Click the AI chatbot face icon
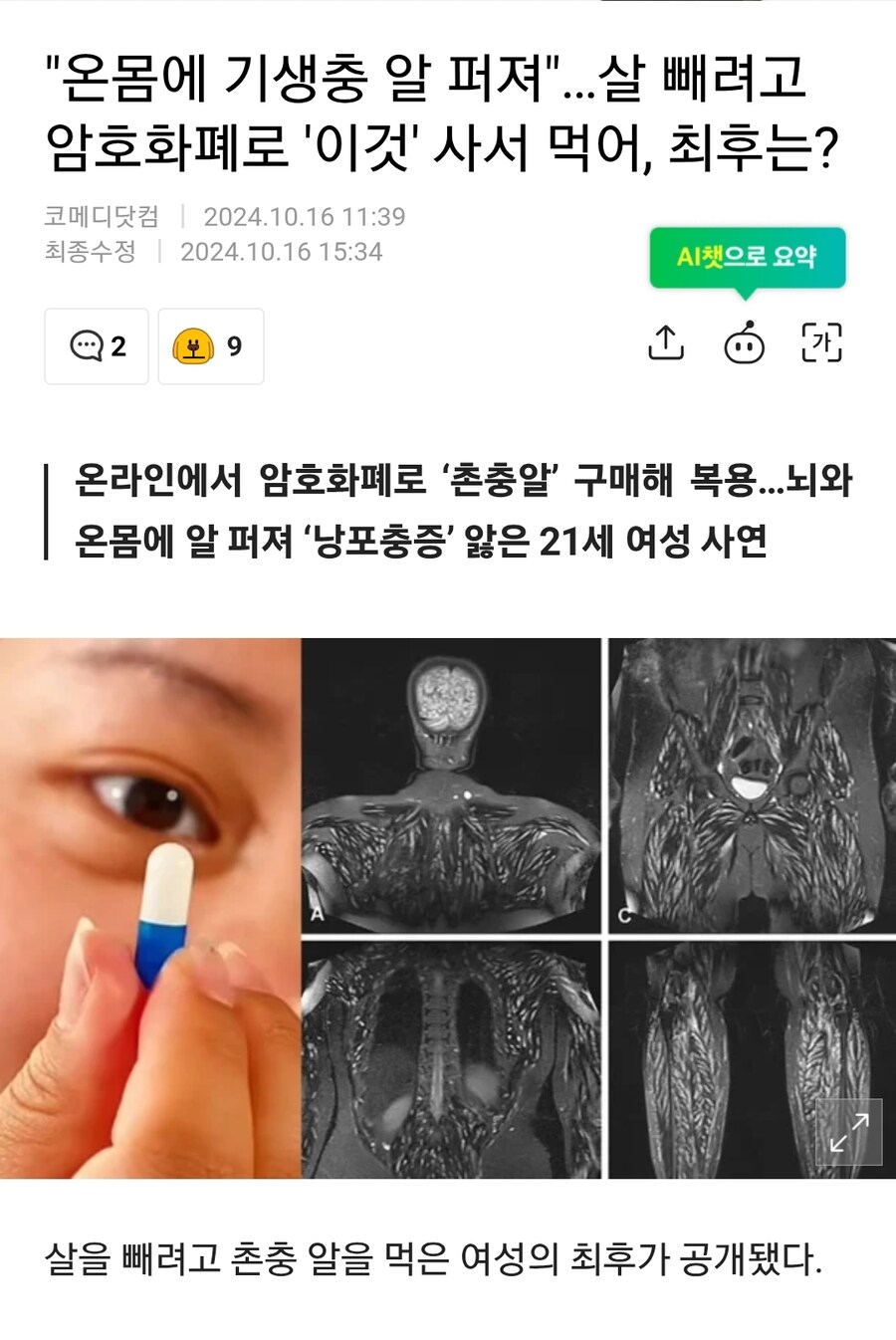896x1340 pixels. [747, 344]
